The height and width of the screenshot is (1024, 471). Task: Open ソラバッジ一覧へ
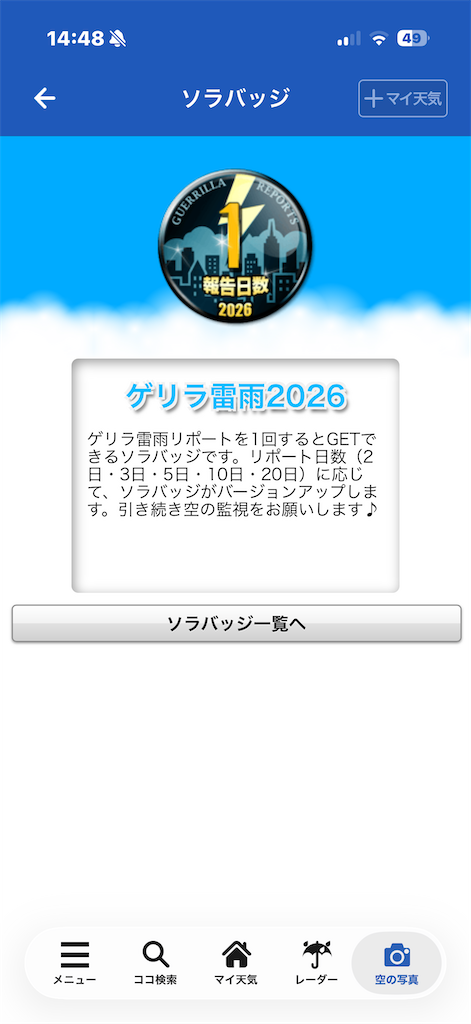pos(236,624)
